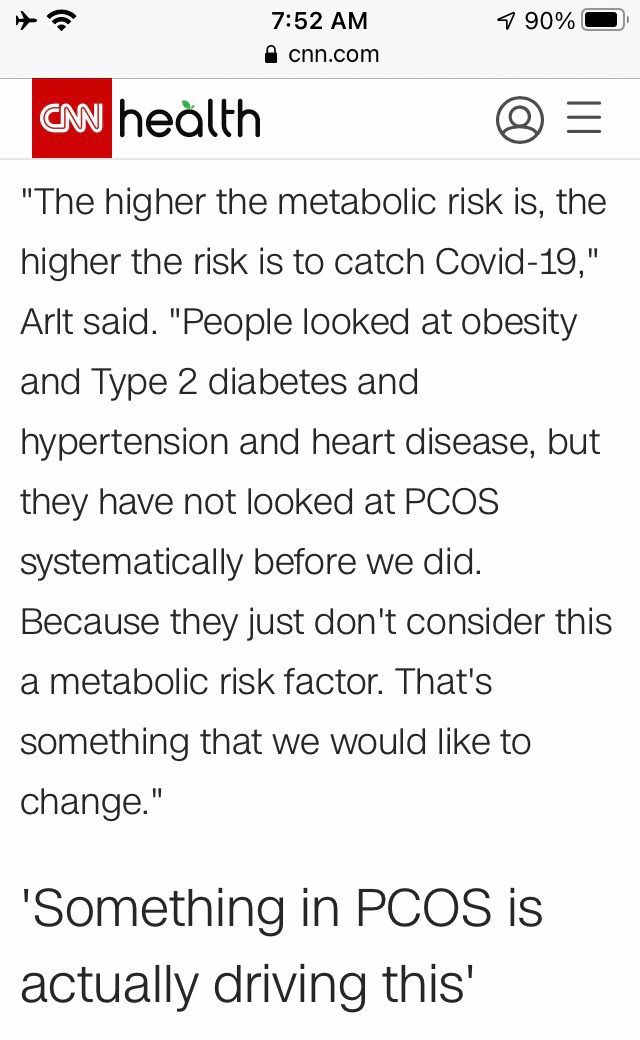Tap the cnn.com address bar
This screenshot has width=640, height=1040.
[320, 54]
